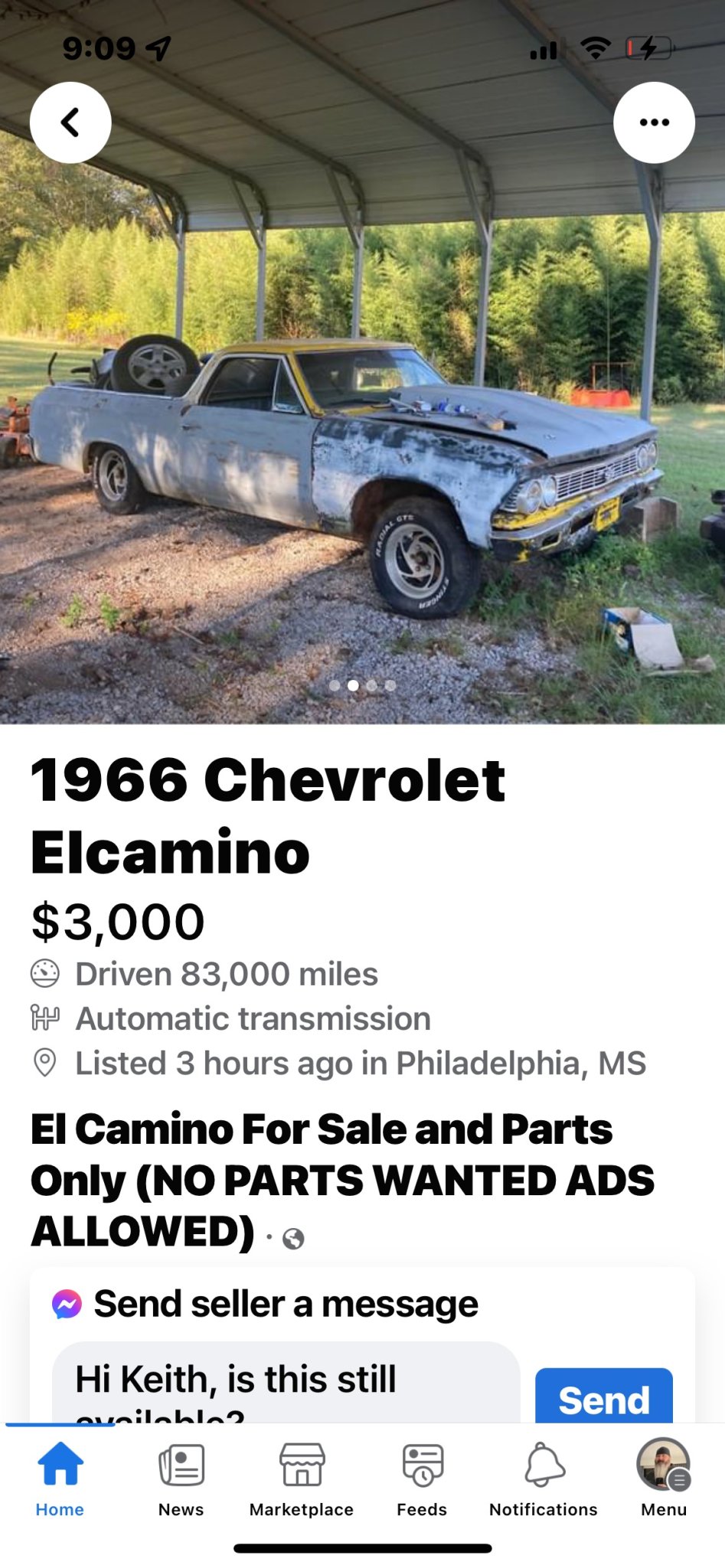The height and width of the screenshot is (1568, 725).
Task: Open the El Camino For Sale group link
Action: click(341, 1179)
